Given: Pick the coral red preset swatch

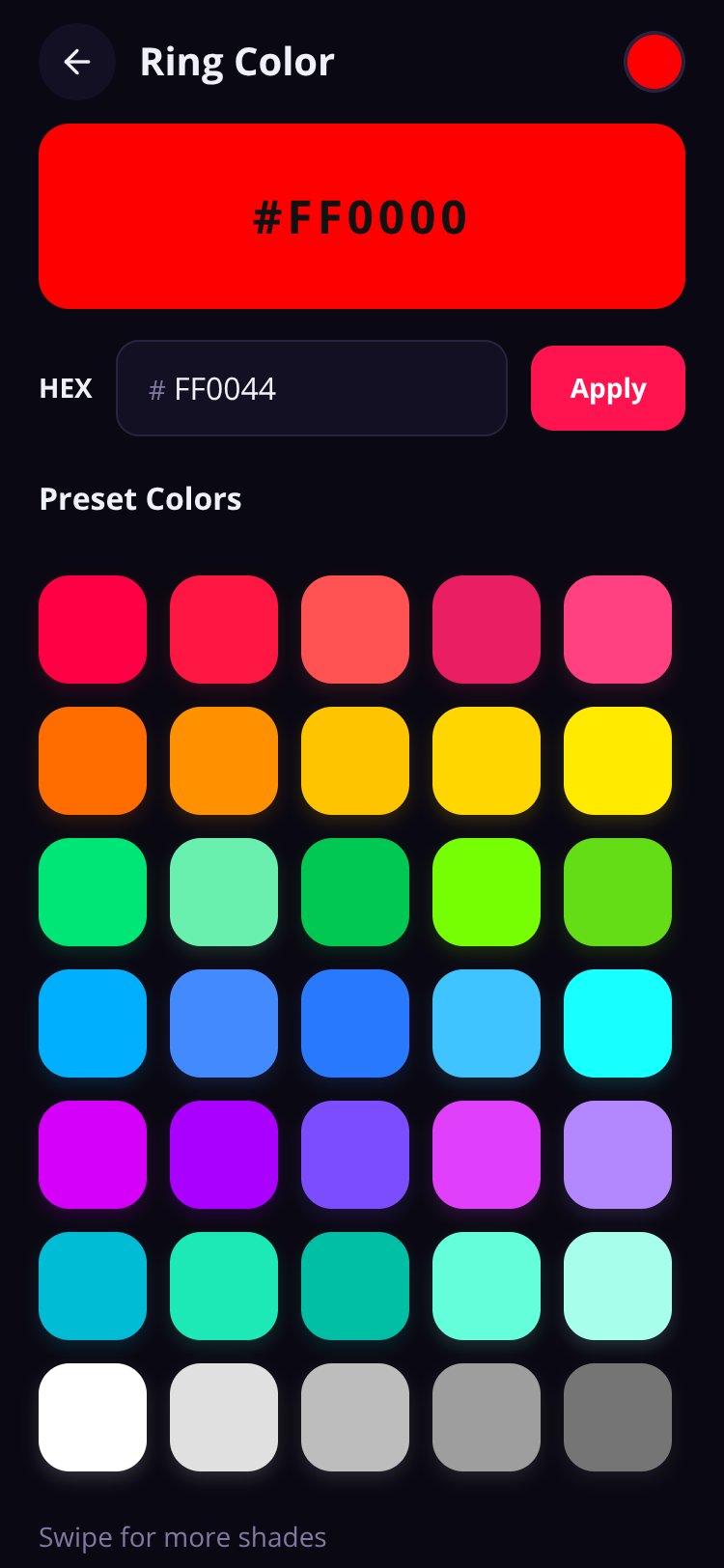Looking at the screenshot, I should (x=355, y=630).
